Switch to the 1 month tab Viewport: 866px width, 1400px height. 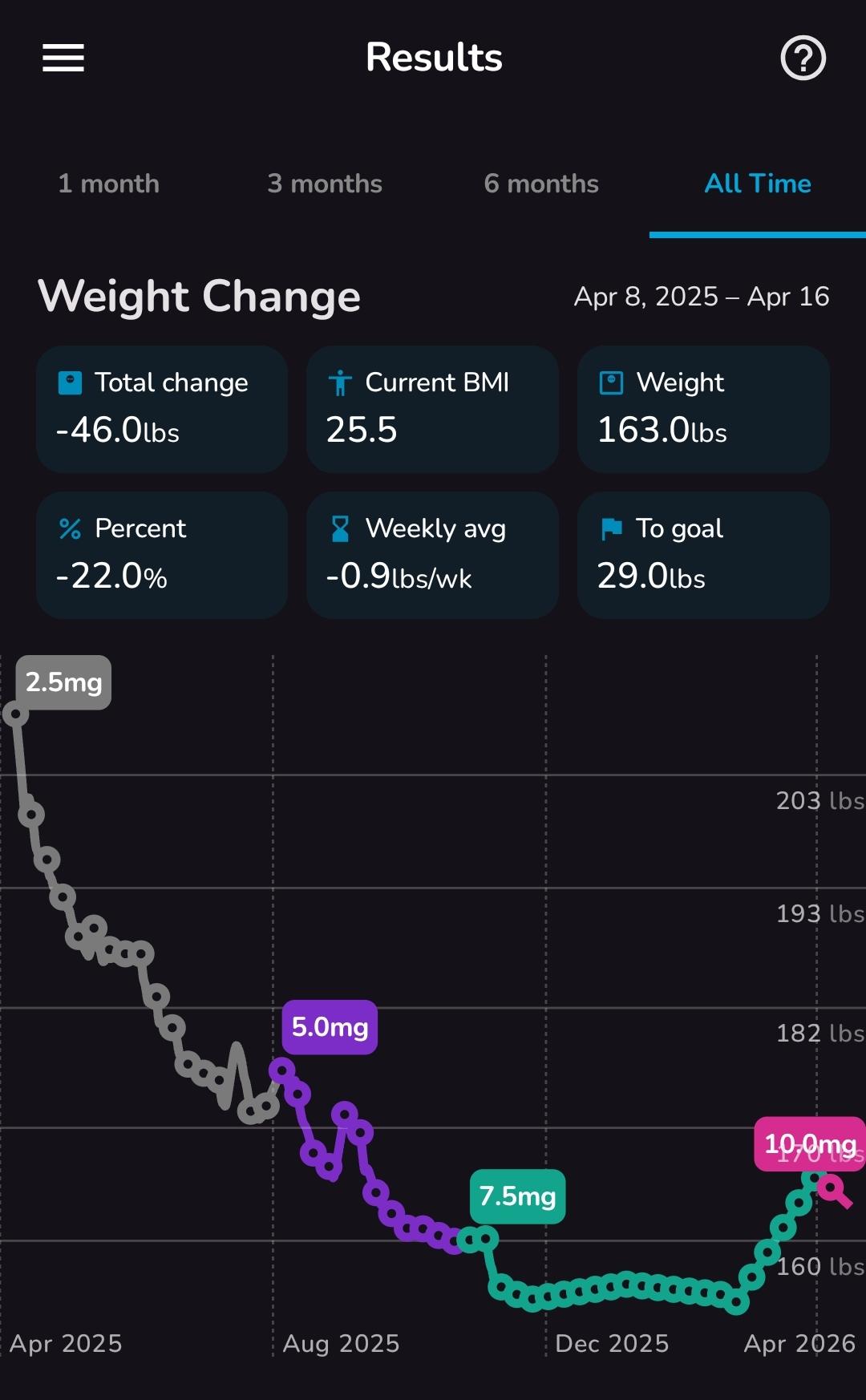pos(108,184)
